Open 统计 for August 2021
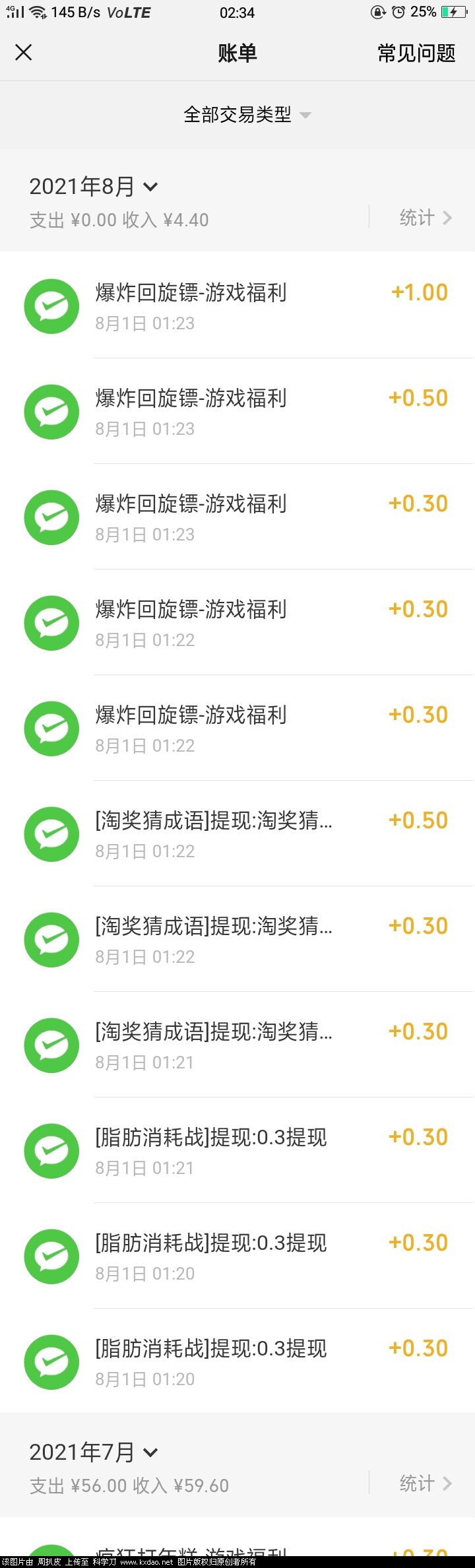 (x=425, y=218)
